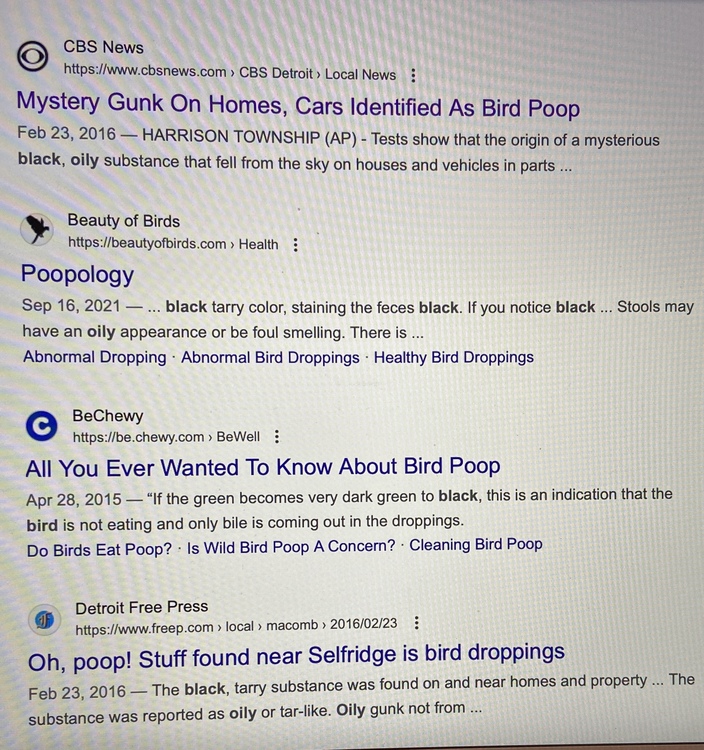
Task: Open the Poopology article
Action: coord(77,275)
